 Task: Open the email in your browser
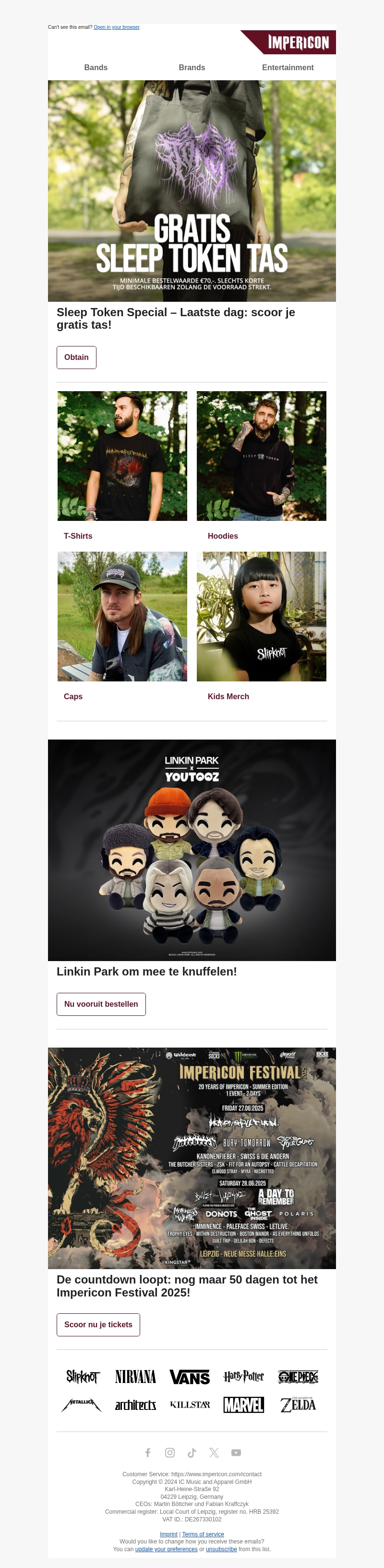point(116,27)
